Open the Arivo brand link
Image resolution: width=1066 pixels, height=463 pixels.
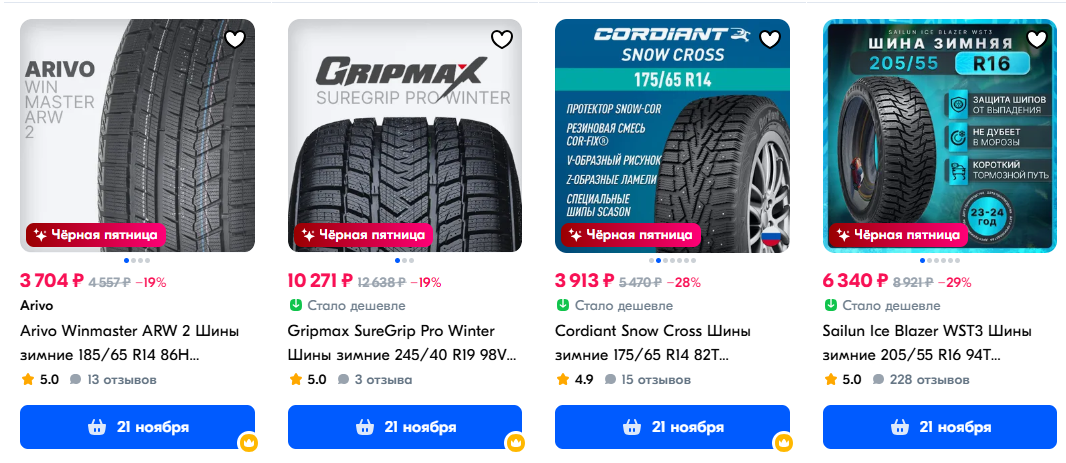click(37, 305)
